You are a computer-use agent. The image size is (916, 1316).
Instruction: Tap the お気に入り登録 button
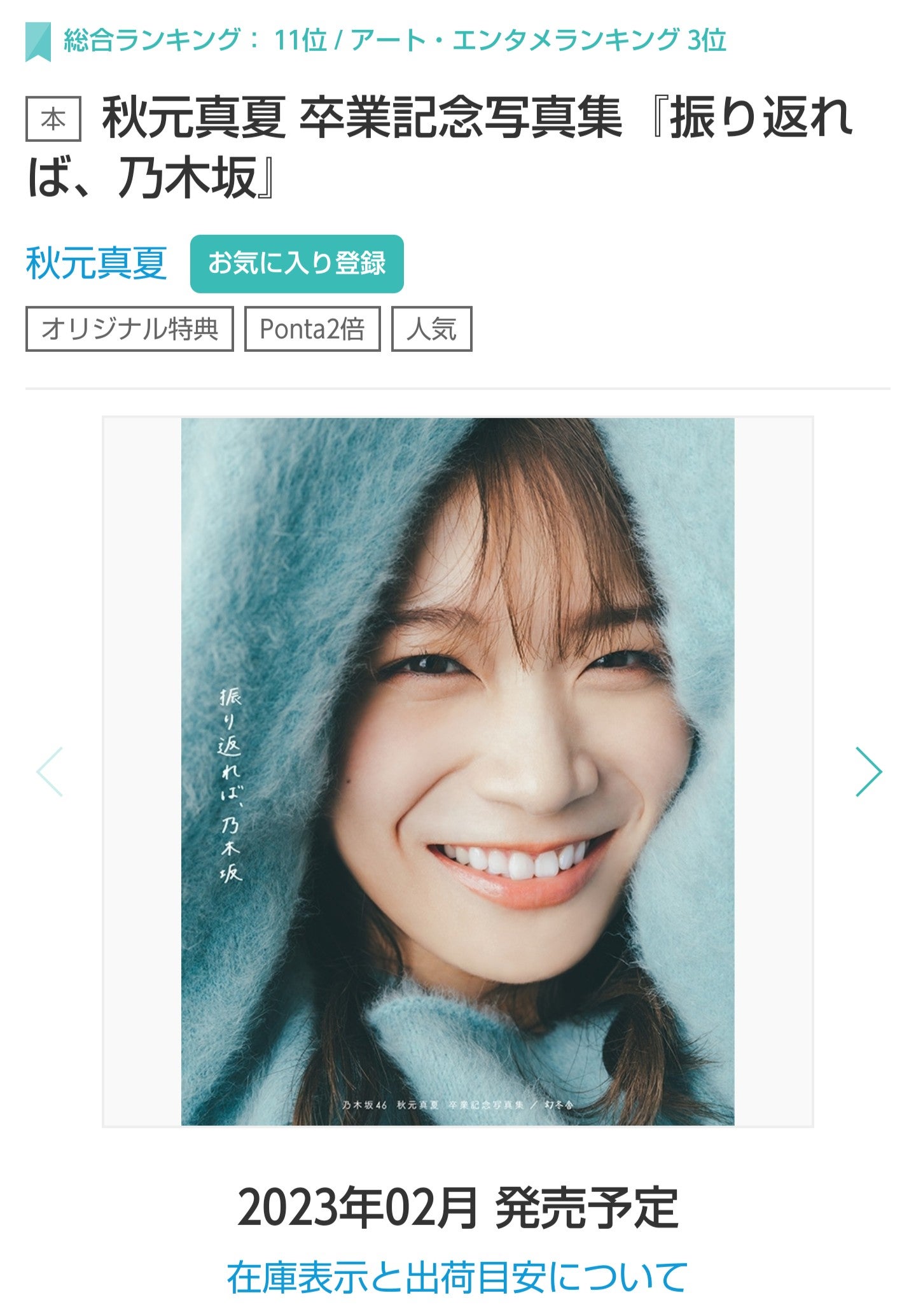(296, 263)
